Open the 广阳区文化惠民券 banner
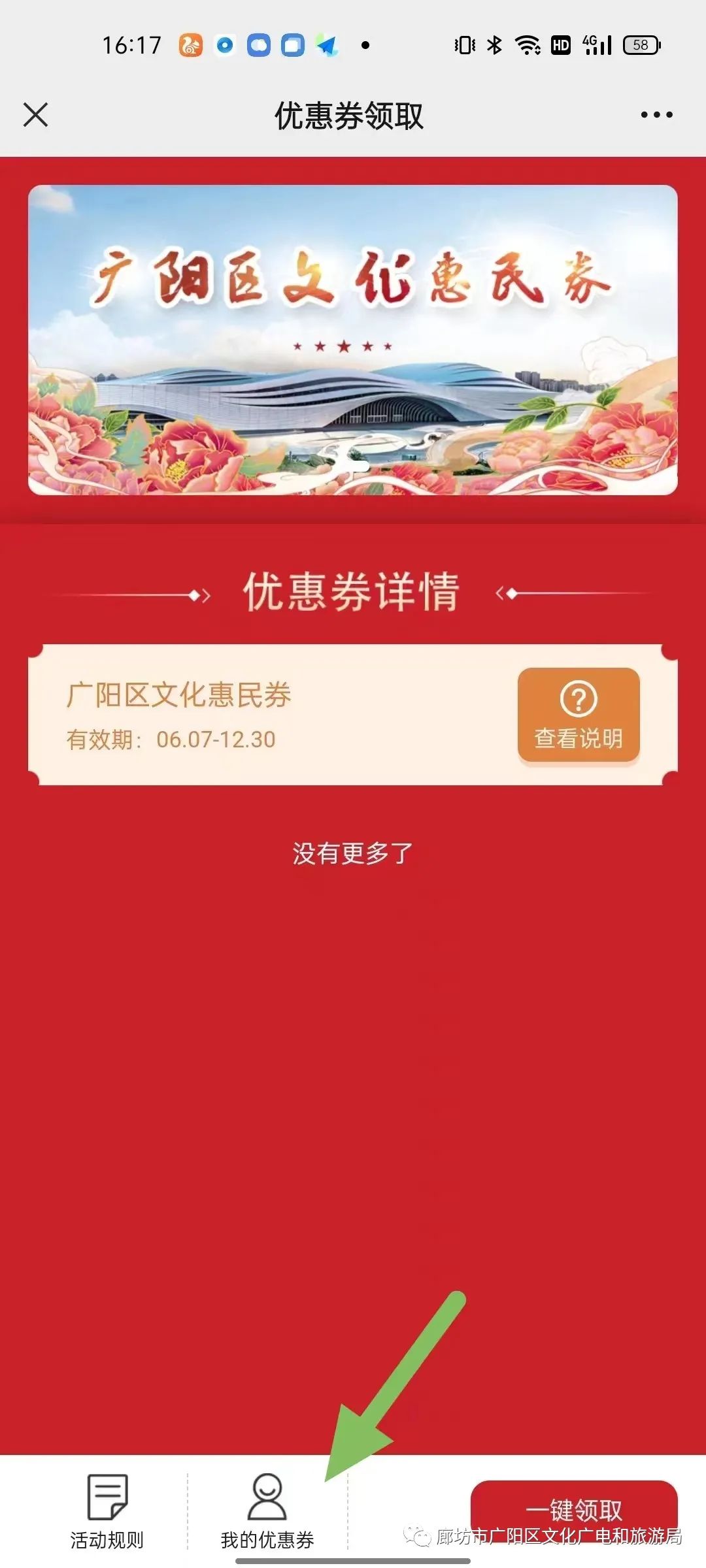 [x=353, y=340]
